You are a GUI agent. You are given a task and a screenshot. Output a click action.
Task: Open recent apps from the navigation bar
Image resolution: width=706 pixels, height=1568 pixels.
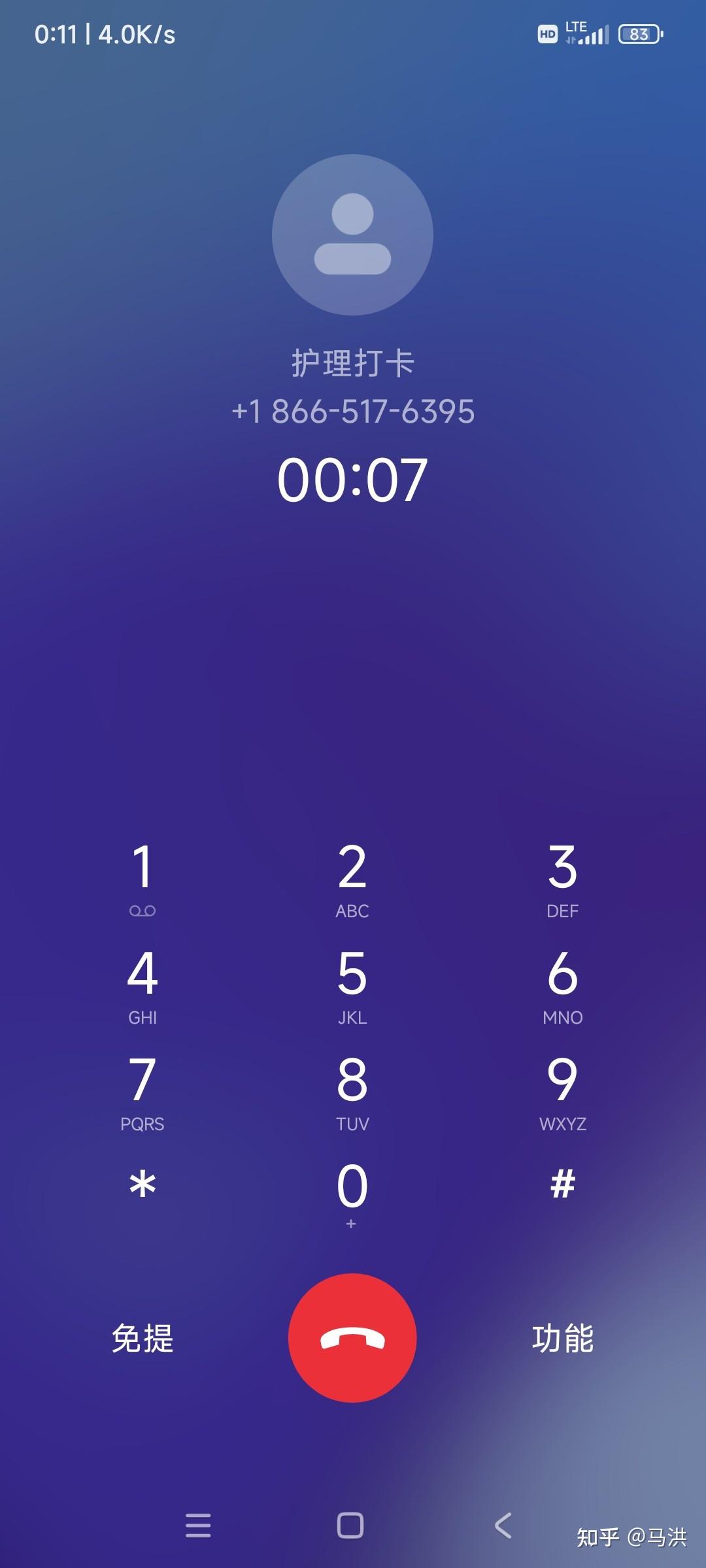pyautogui.click(x=198, y=1526)
